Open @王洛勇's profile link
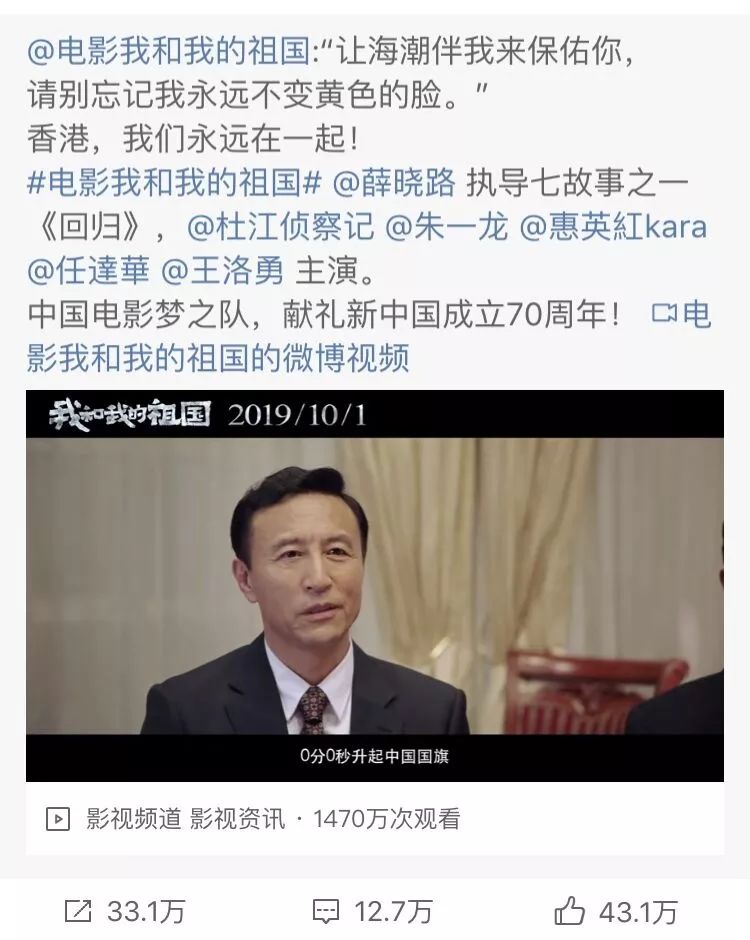 (x=221, y=270)
